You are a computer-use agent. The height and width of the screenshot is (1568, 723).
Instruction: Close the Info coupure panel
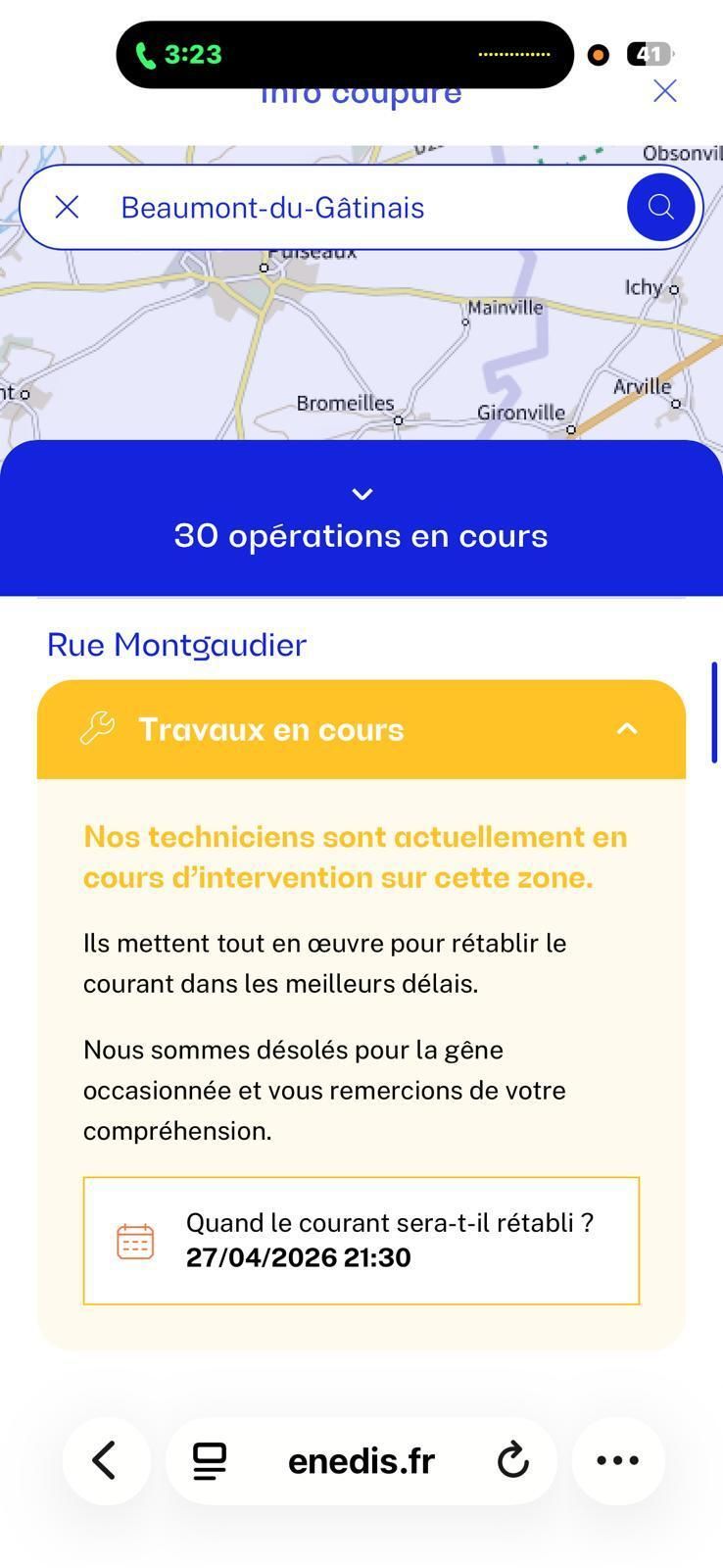coord(664,91)
